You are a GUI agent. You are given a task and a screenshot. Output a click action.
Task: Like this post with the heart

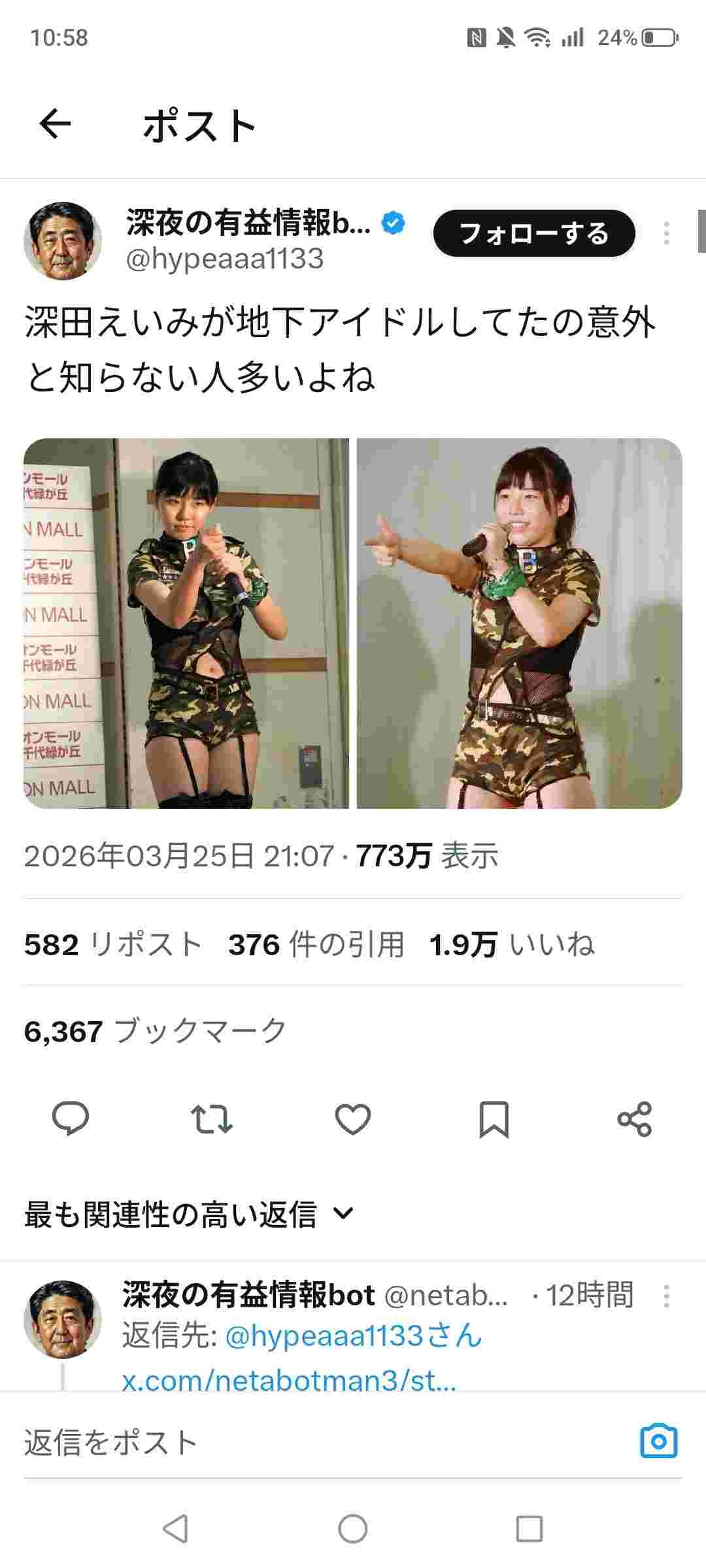pyautogui.click(x=353, y=1119)
